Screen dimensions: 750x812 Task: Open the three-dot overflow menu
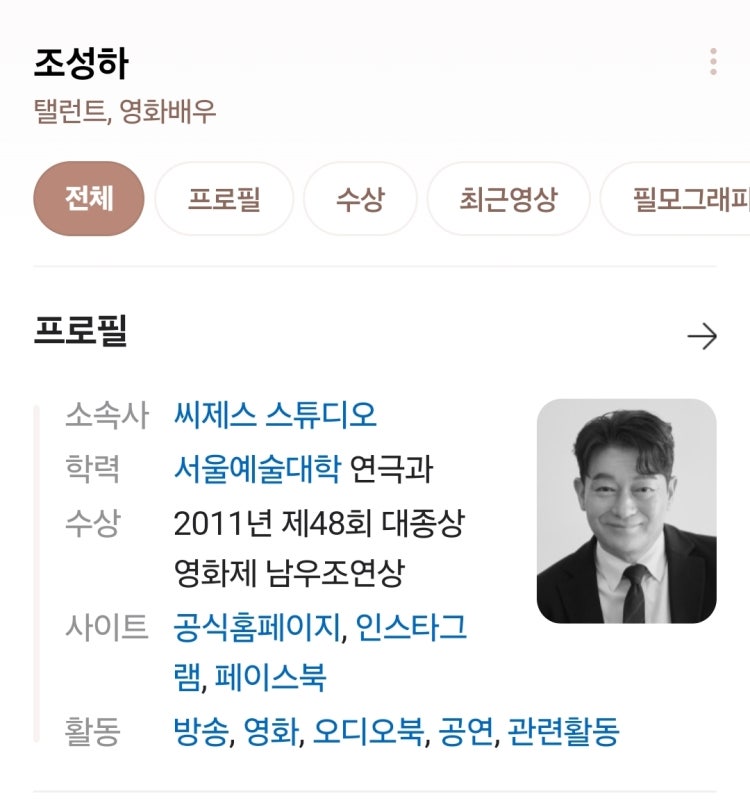coord(713,62)
